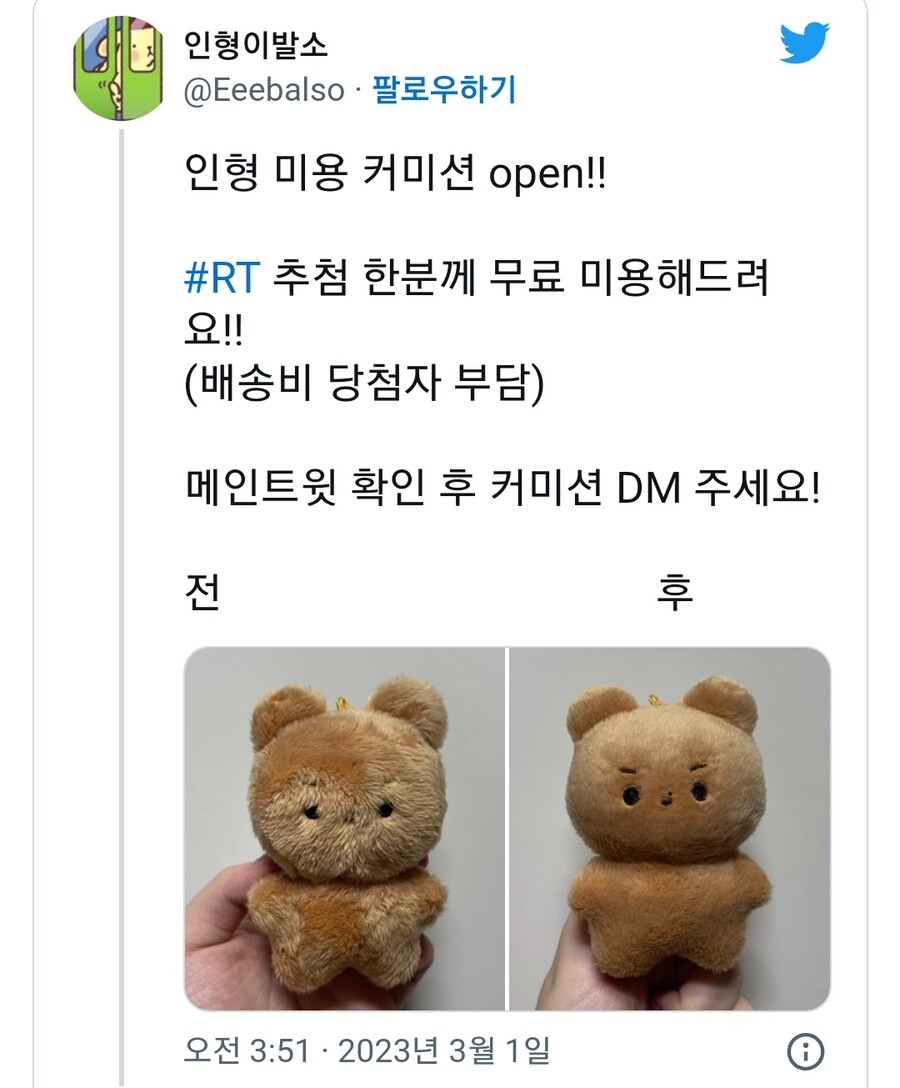This screenshot has height=1088, width=900.
Task: Tap the 팔로우하기 follow link
Action: 444,91
